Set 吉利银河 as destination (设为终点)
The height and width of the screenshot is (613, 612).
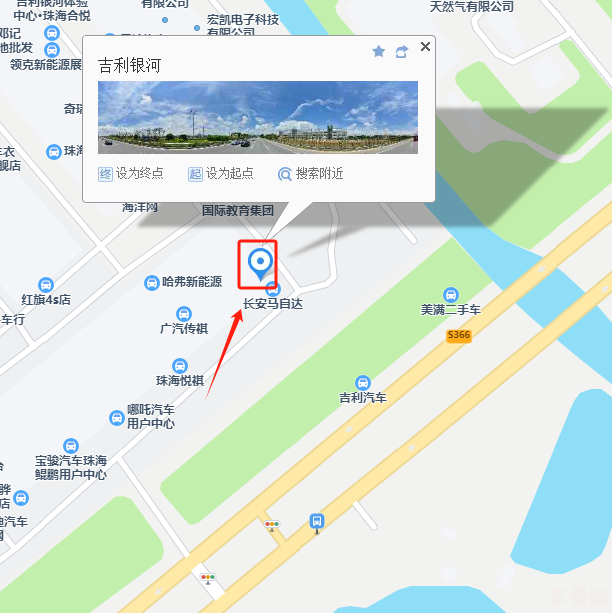[x=131, y=173]
